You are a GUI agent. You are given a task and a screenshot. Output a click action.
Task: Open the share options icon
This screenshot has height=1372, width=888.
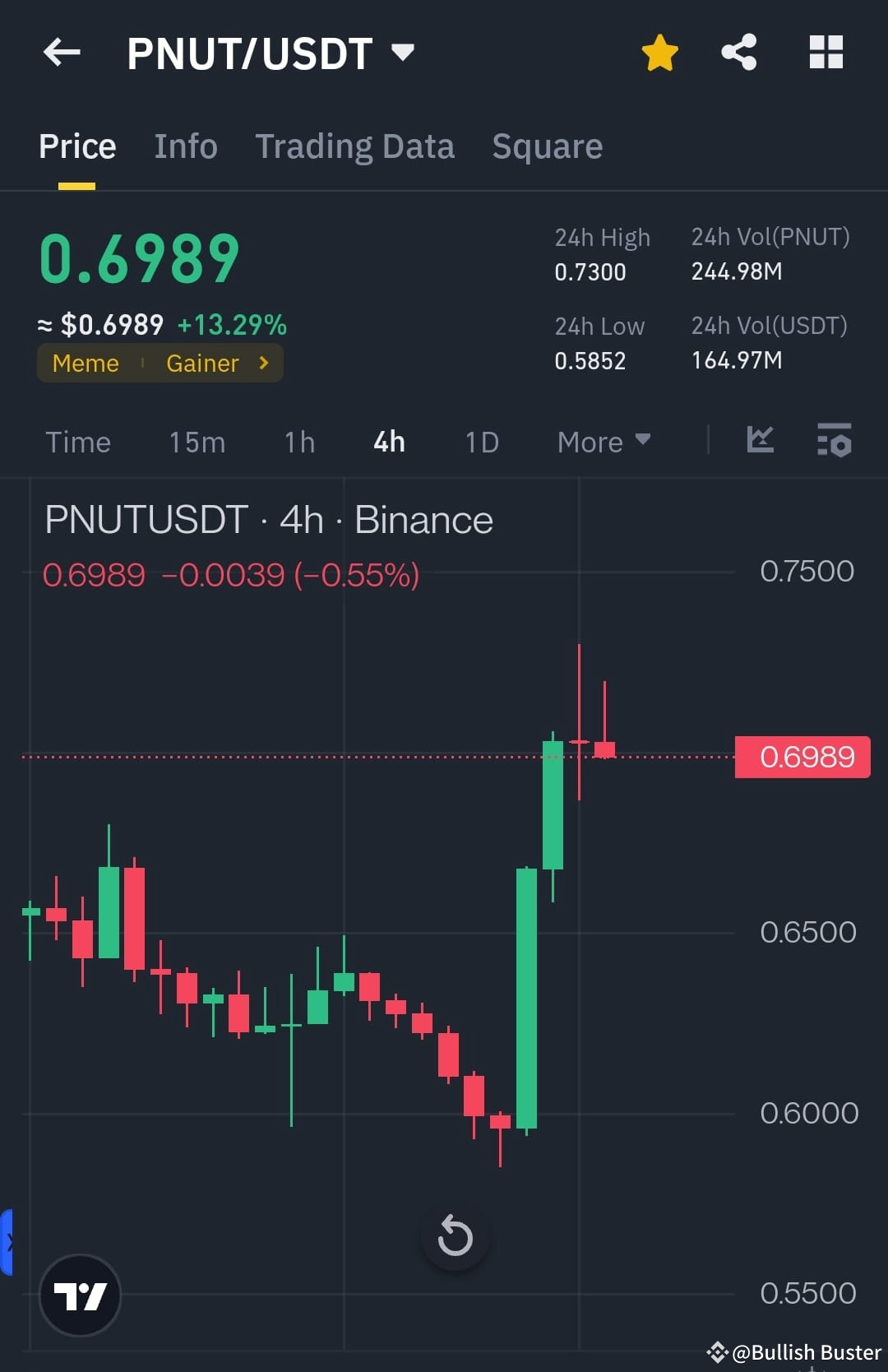click(x=738, y=52)
